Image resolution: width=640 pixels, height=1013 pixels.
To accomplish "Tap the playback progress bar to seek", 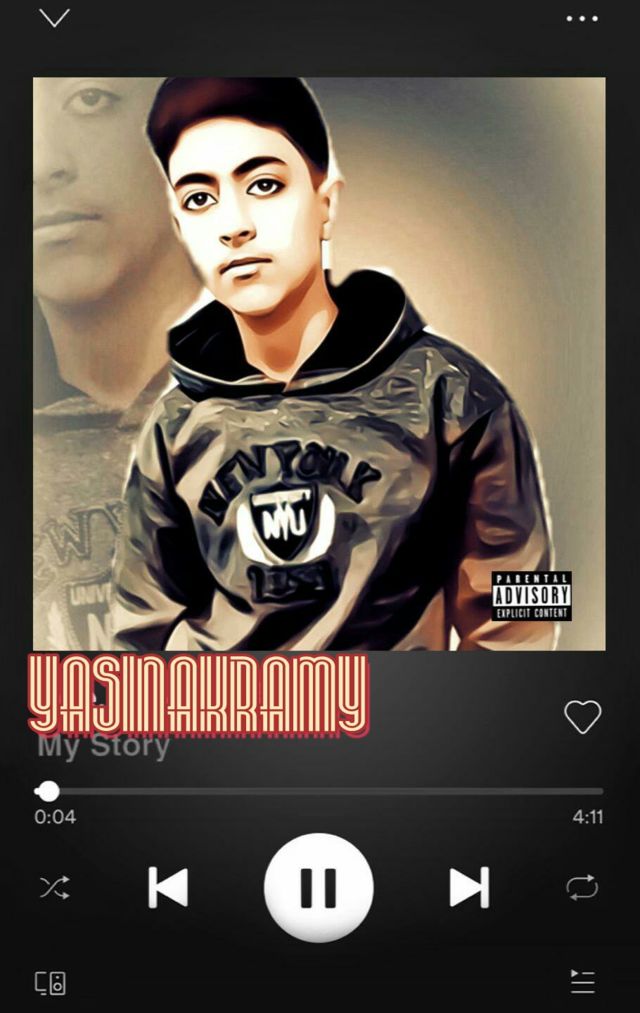I will (x=320, y=791).
